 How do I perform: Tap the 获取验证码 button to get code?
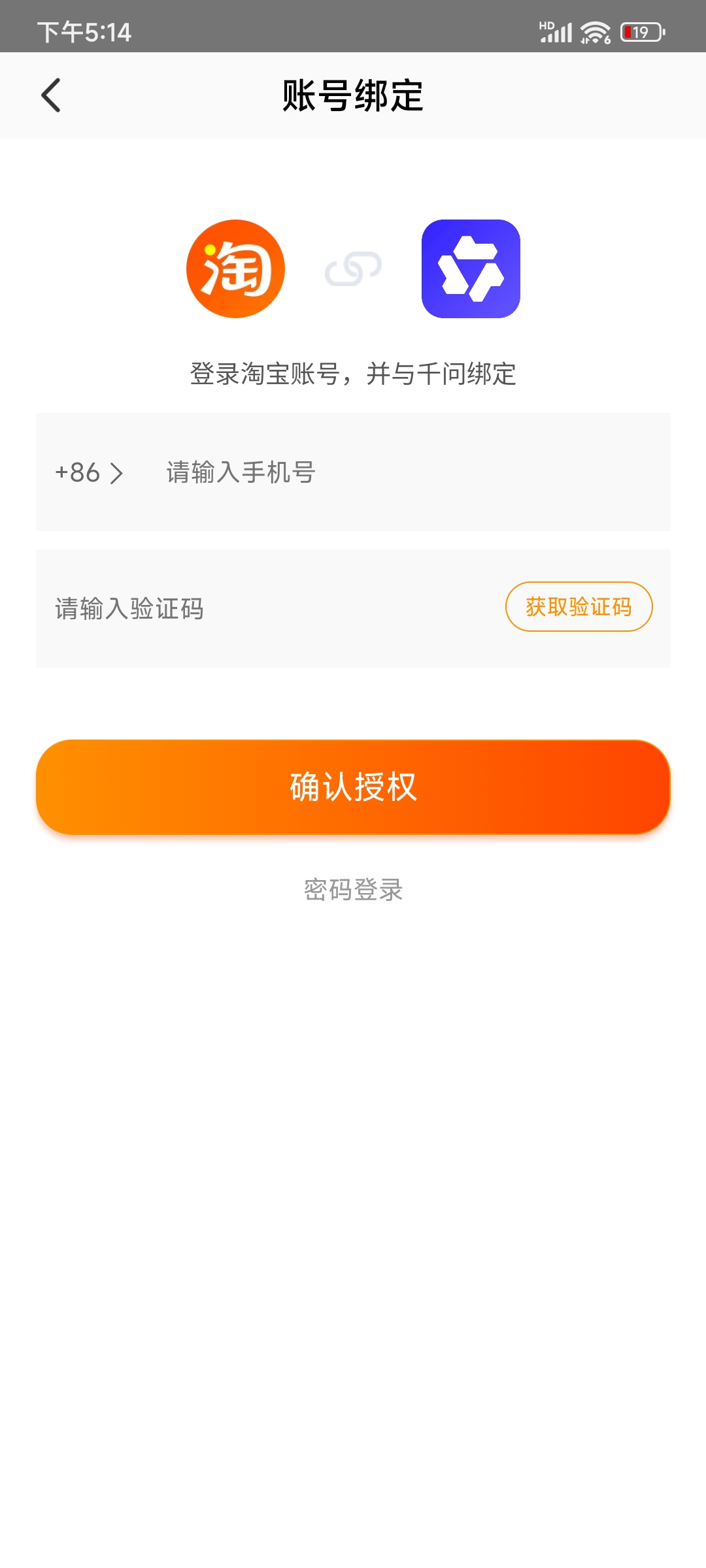point(579,607)
